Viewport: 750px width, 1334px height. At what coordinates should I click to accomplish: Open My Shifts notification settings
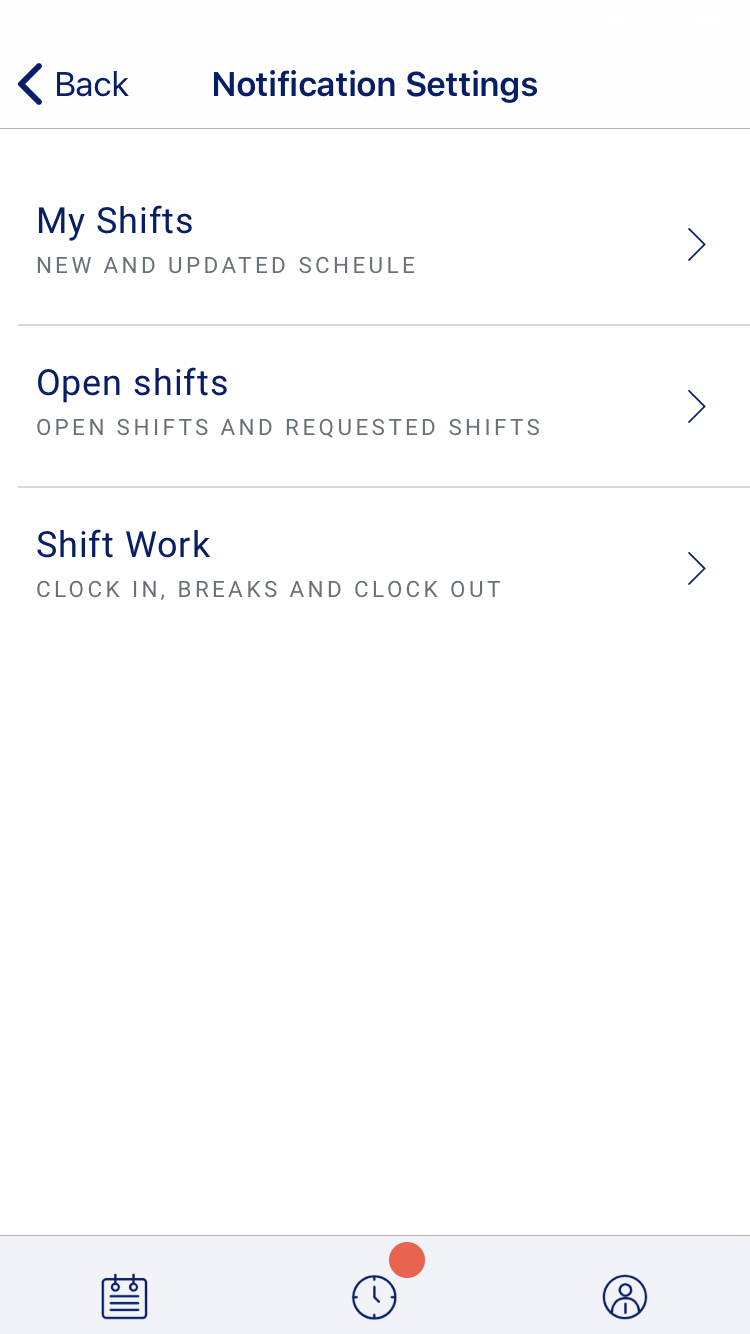(375, 240)
